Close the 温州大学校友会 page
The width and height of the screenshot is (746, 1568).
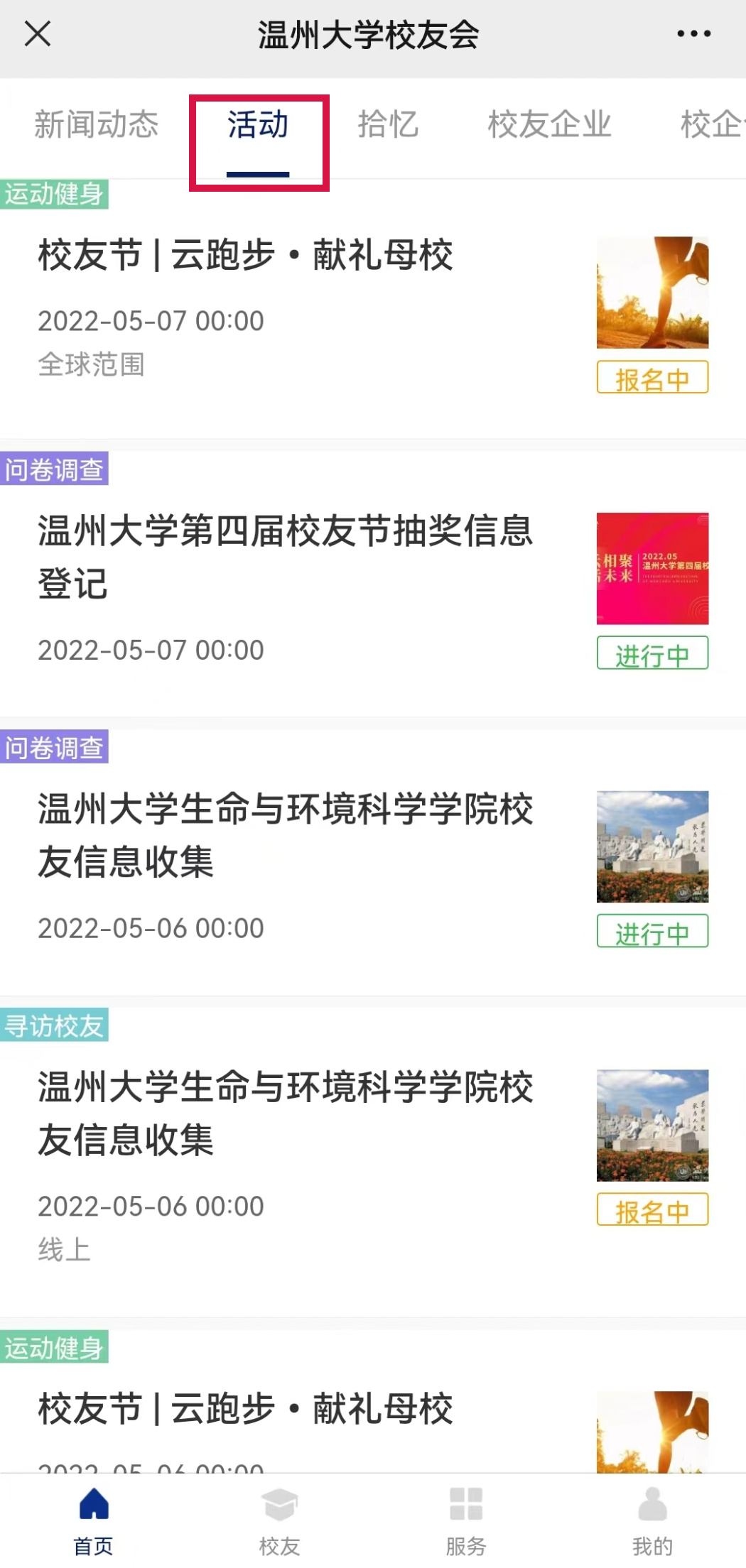[38, 33]
